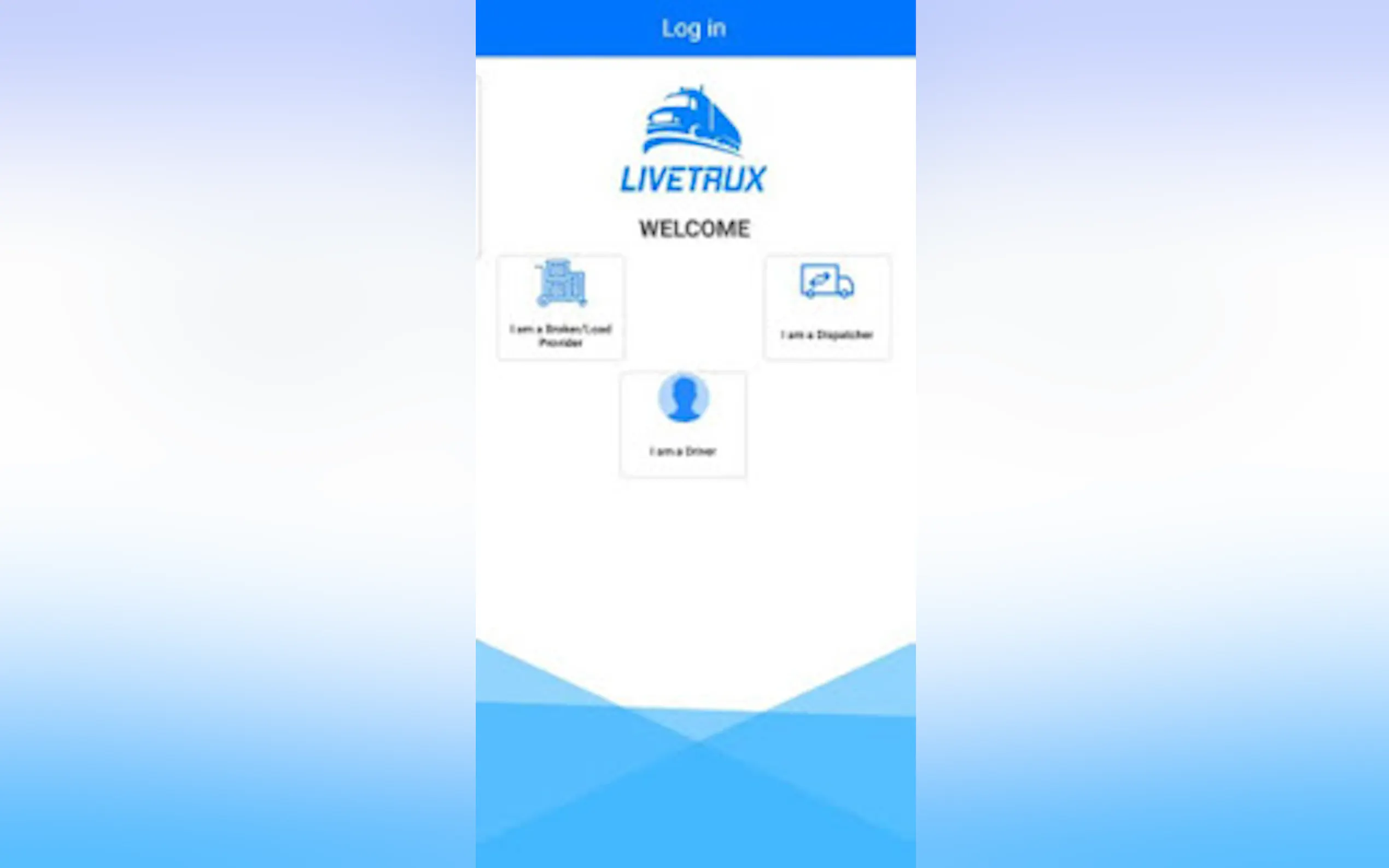Select the Broker/Load Provider card
Screen dimensions: 1389x868
560,308
